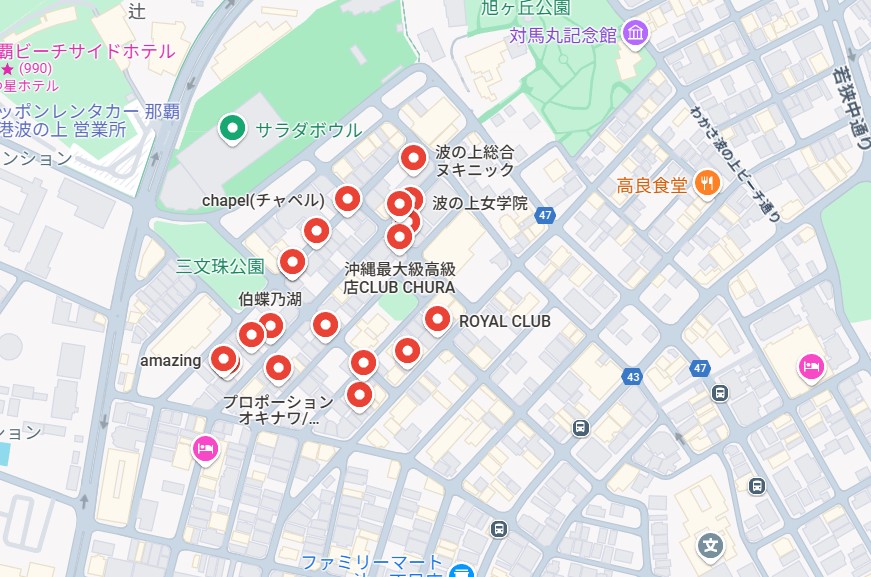The image size is (871, 577).
Task: View the 対馬丸記念館 museum marker
Action: pyautogui.click(x=635, y=35)
